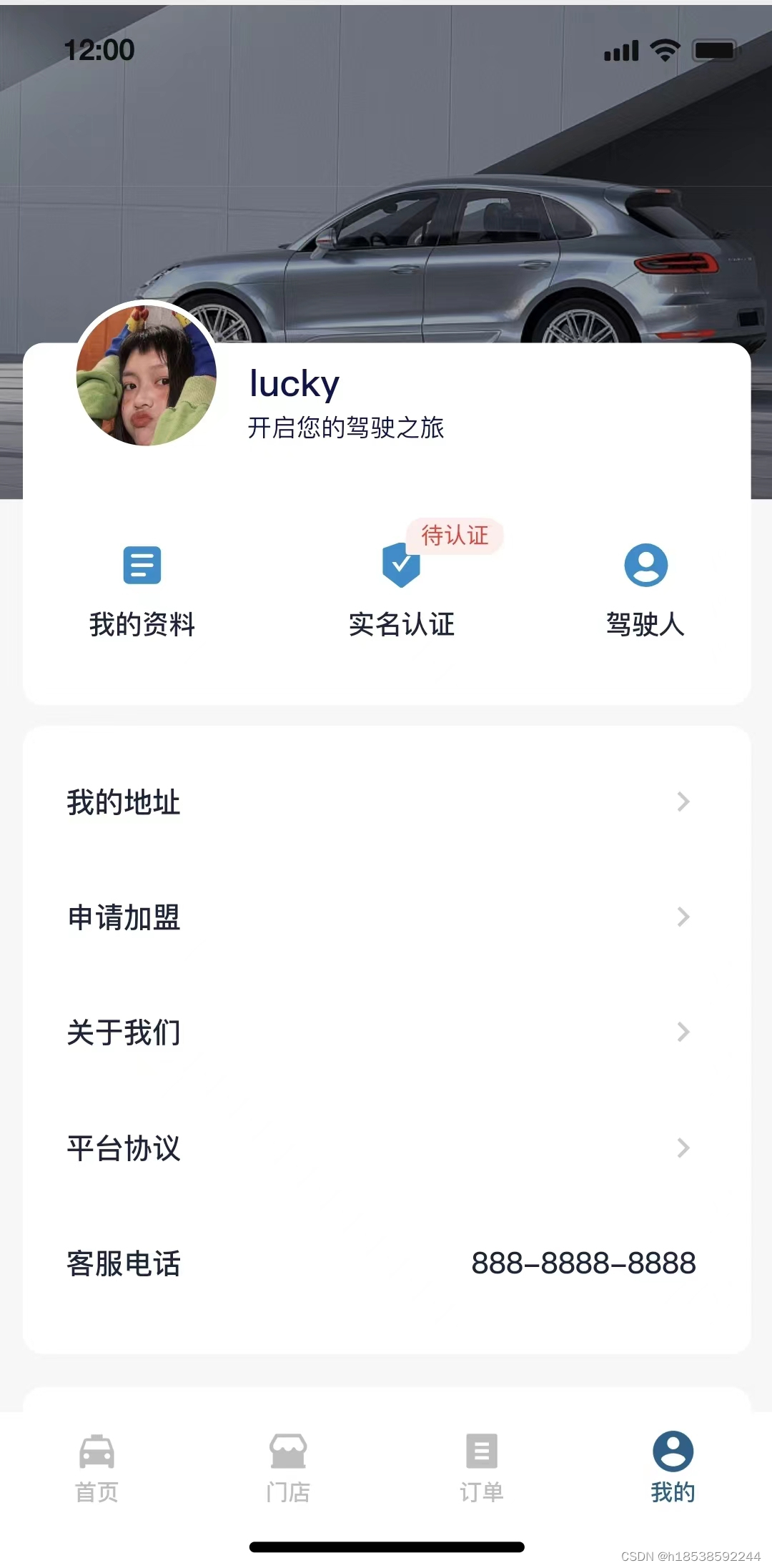
Task: Open the 关于我们 row
Action: tap(386, 1032)
